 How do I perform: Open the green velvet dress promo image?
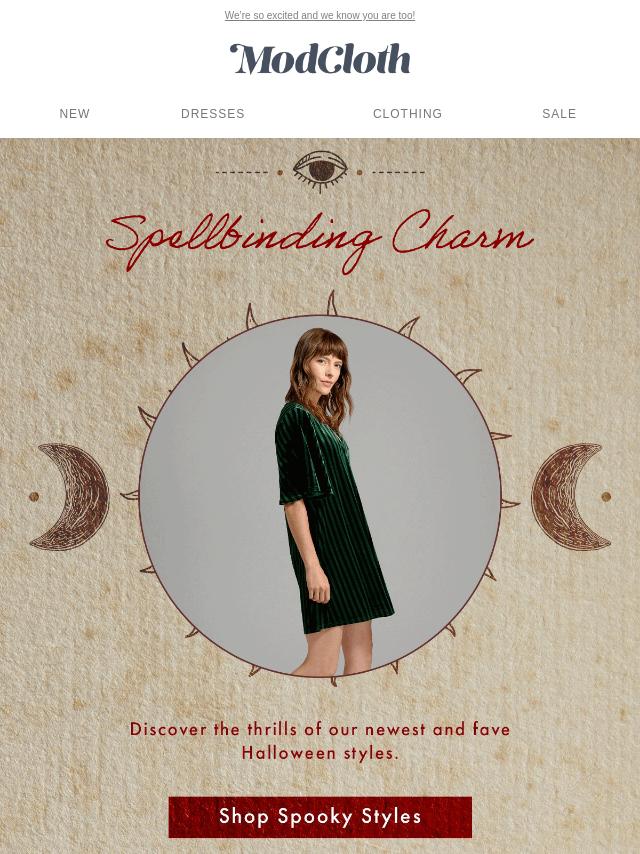(320, 497)
